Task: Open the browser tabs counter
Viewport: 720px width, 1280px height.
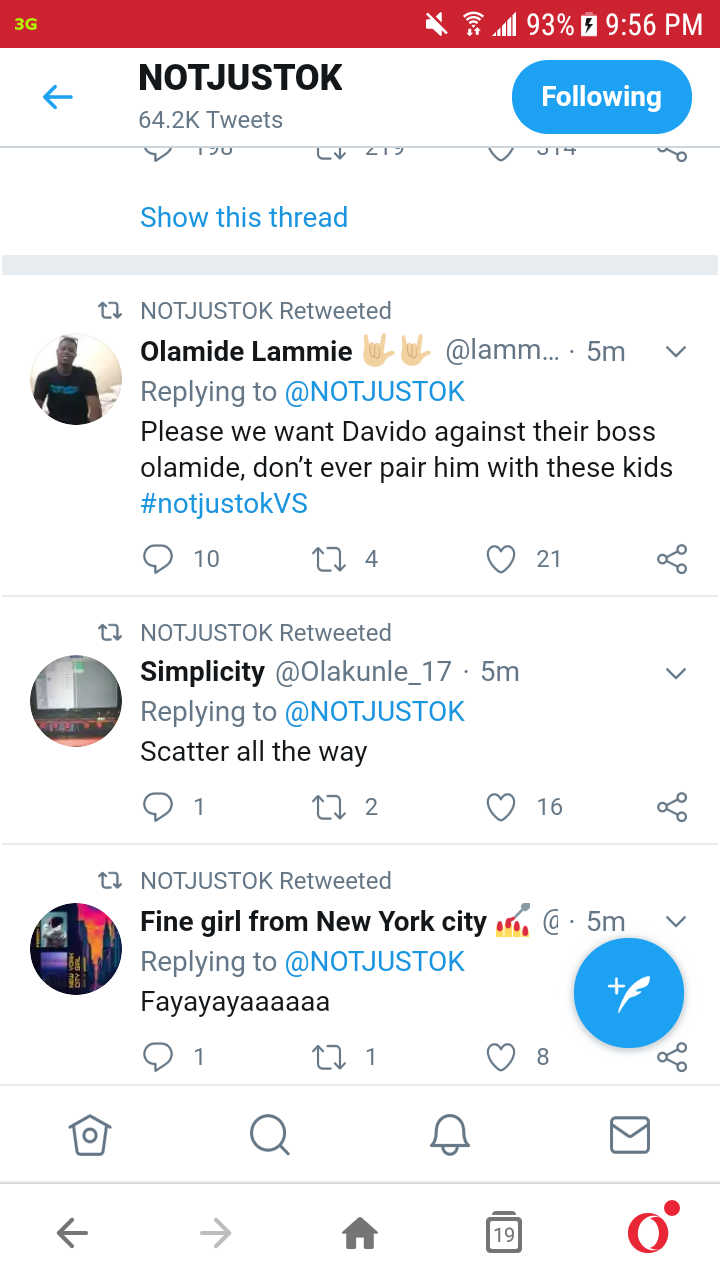Action: pos(504,1234)
